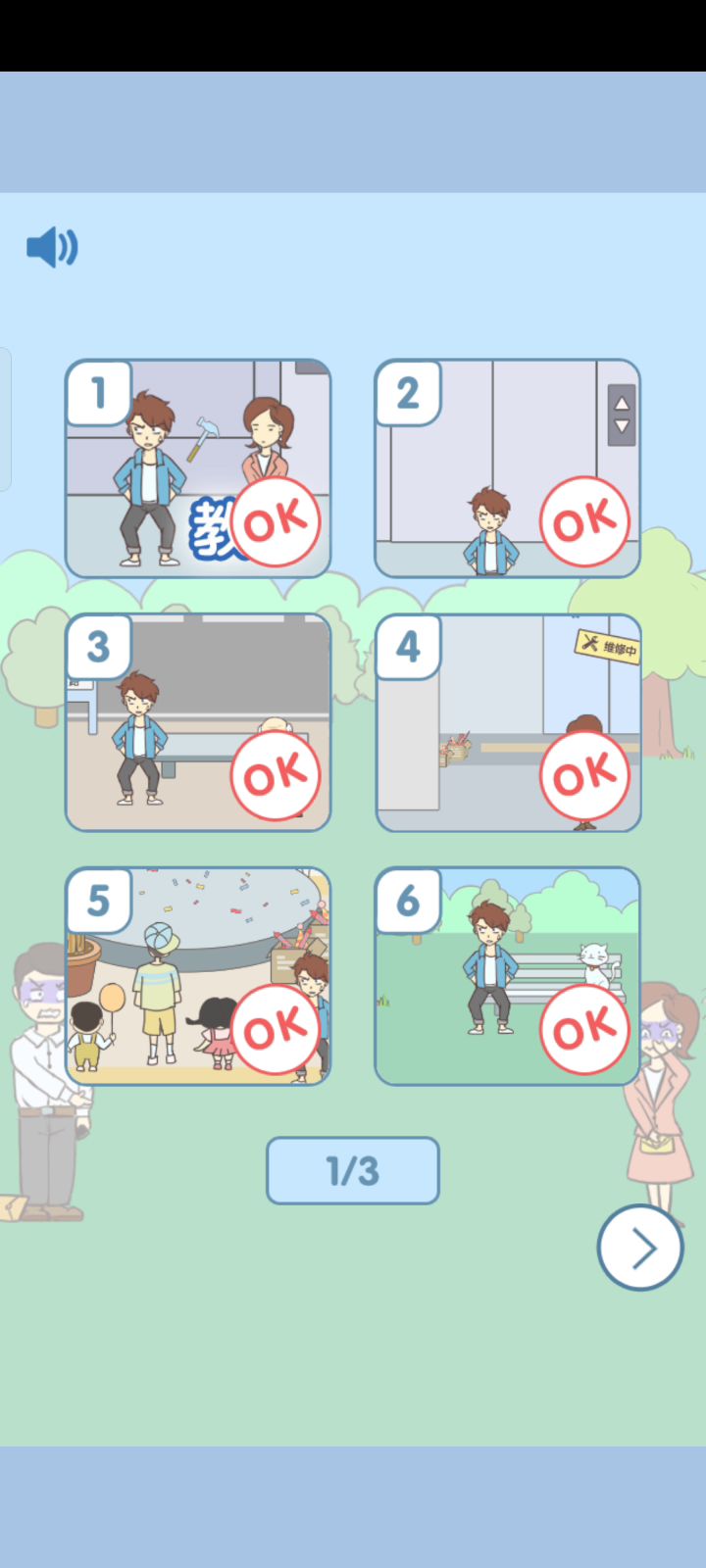
Task: Go to the next page of levels
Action: [x=640, y=1248]
